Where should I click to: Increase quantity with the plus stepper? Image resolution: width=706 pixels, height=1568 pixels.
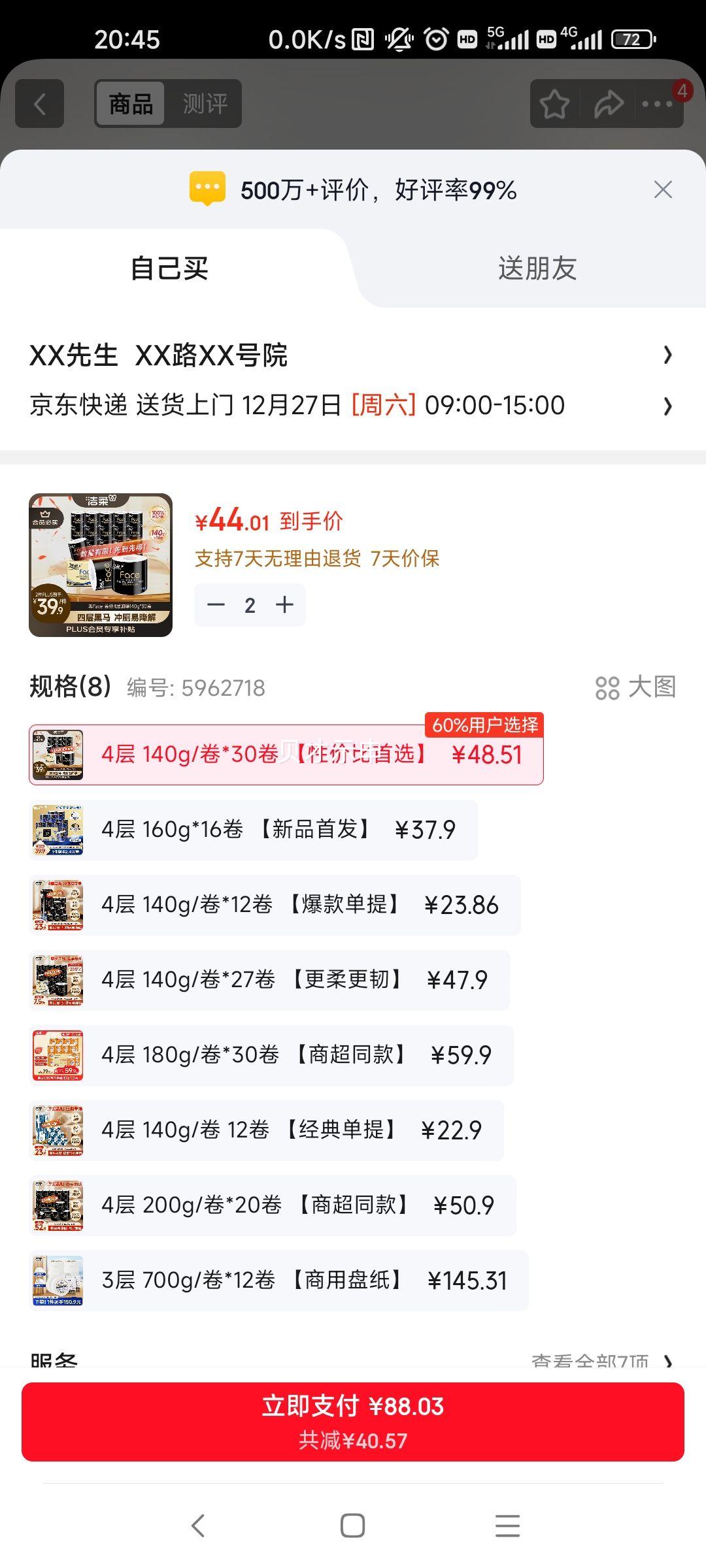(286, 604)
